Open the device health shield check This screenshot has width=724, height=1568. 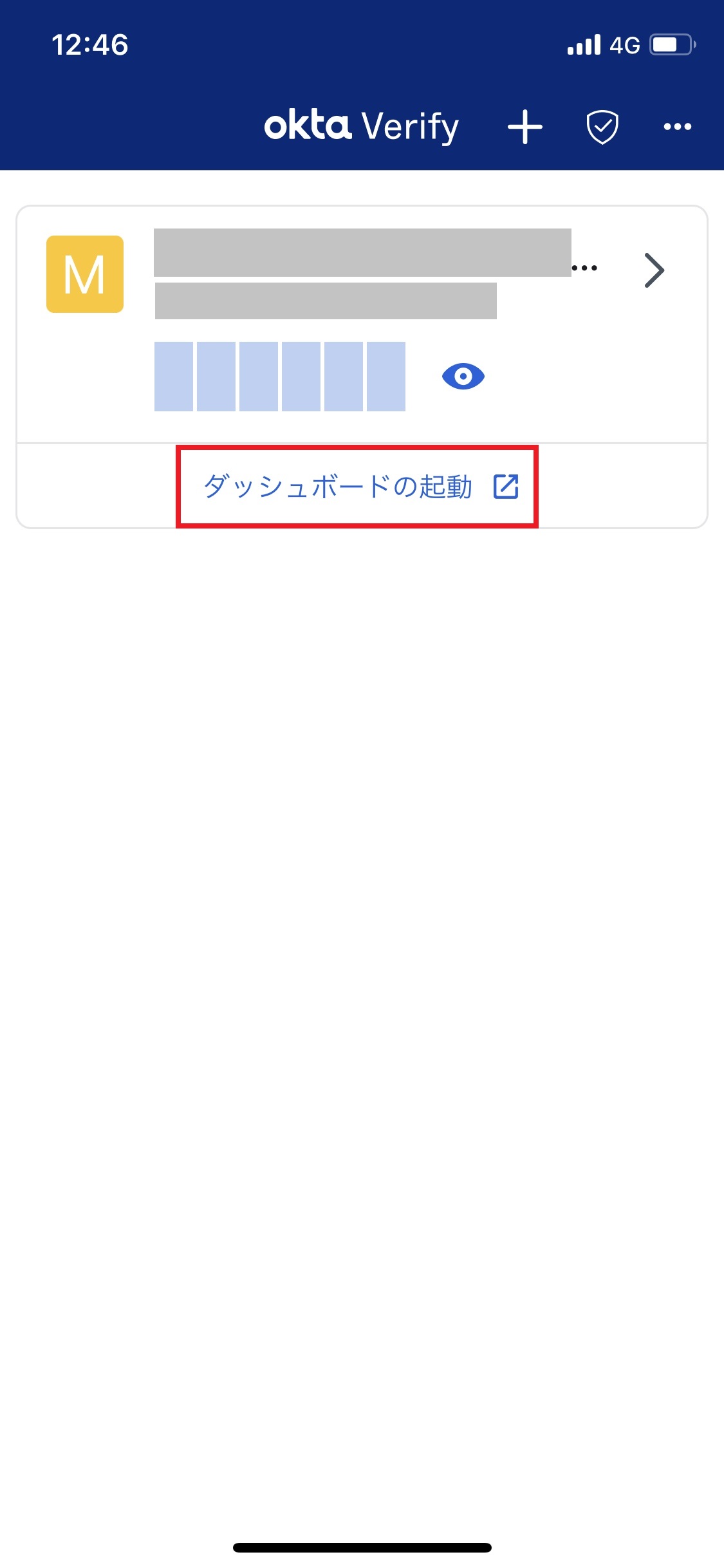tap(602, 127)
